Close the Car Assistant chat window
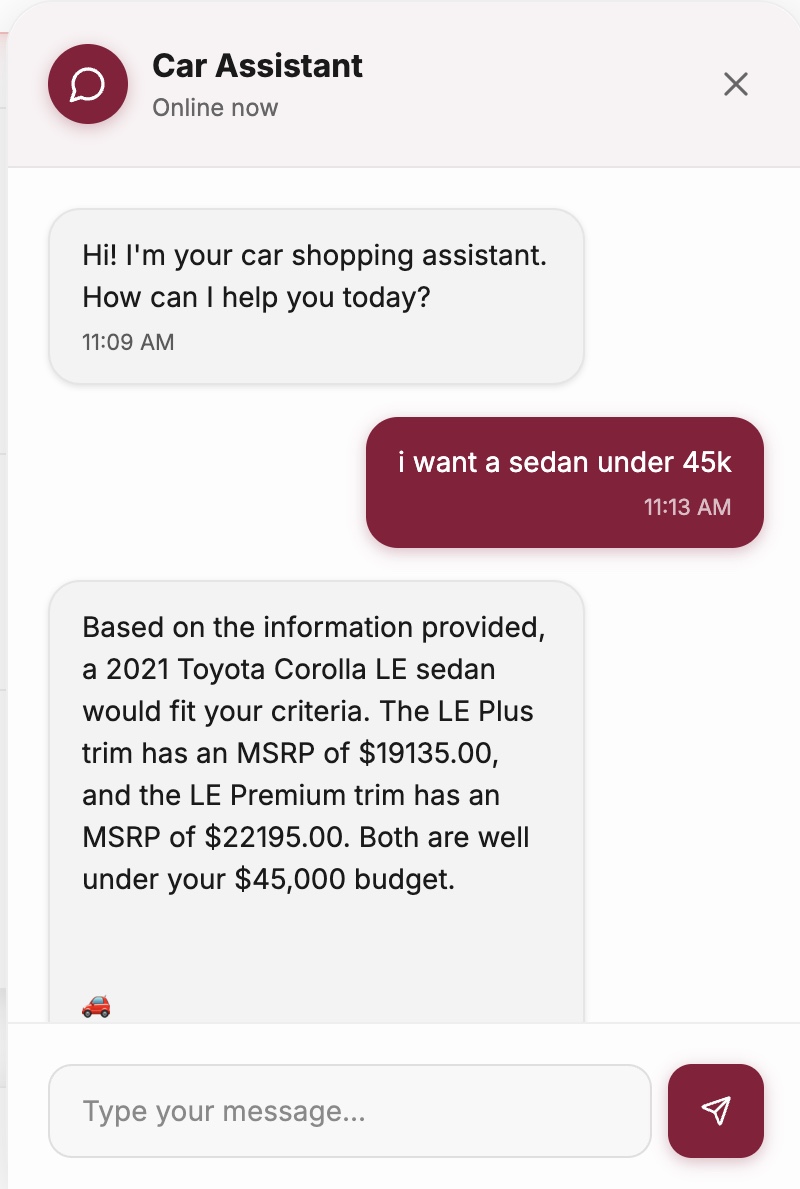This screenshot has height=1189, width=800. click(736, 84)
